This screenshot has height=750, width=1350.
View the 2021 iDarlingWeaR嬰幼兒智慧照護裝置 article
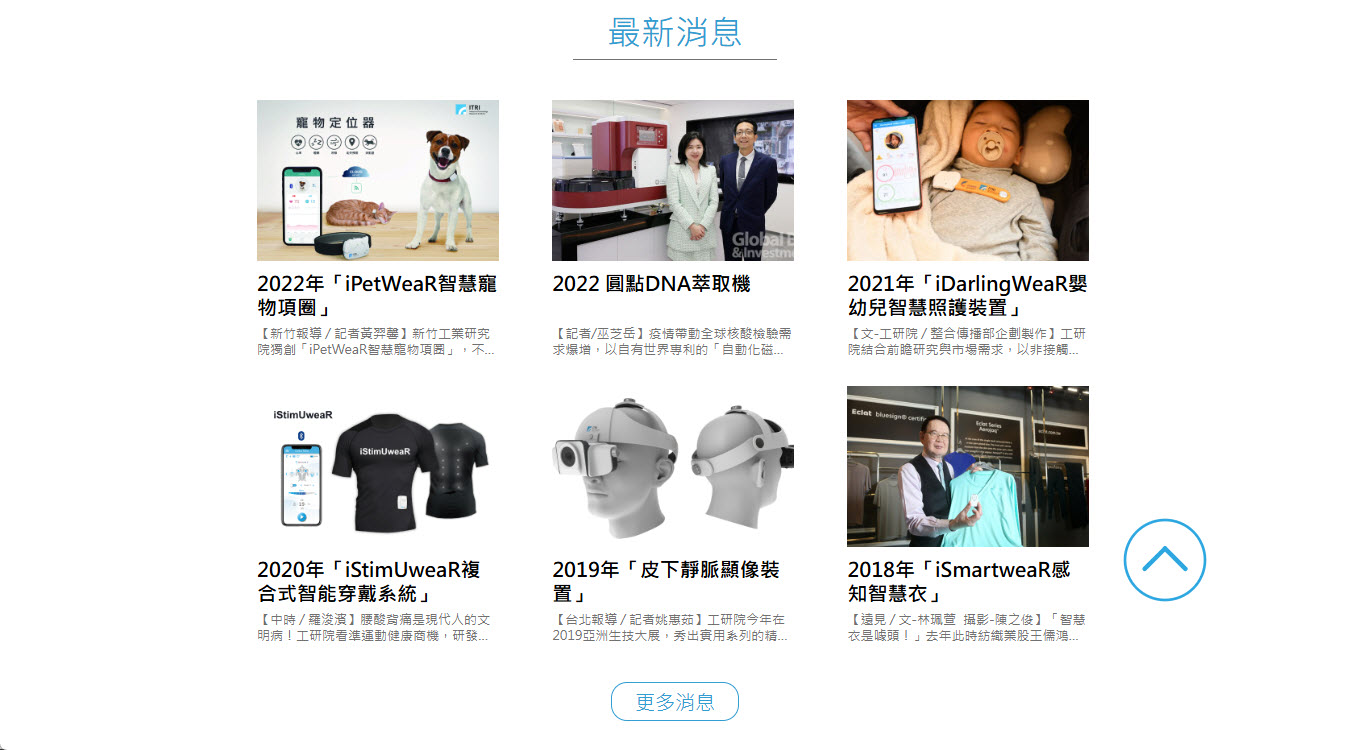point(967,296)
